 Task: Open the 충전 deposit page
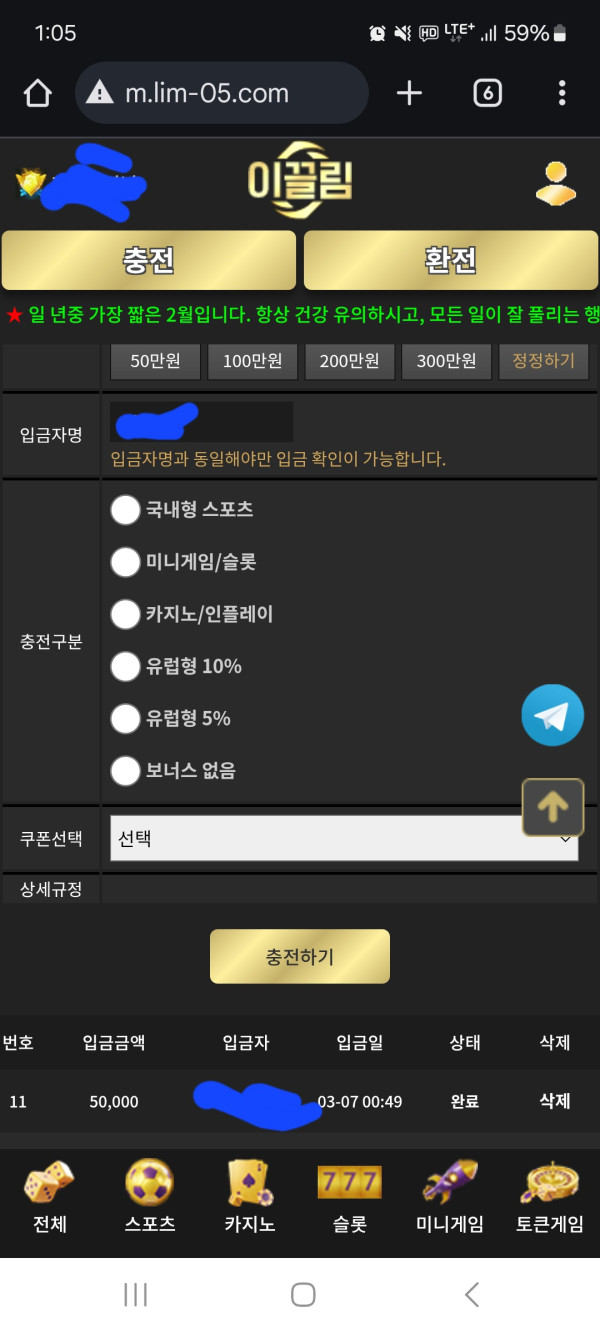pos(149,260)
